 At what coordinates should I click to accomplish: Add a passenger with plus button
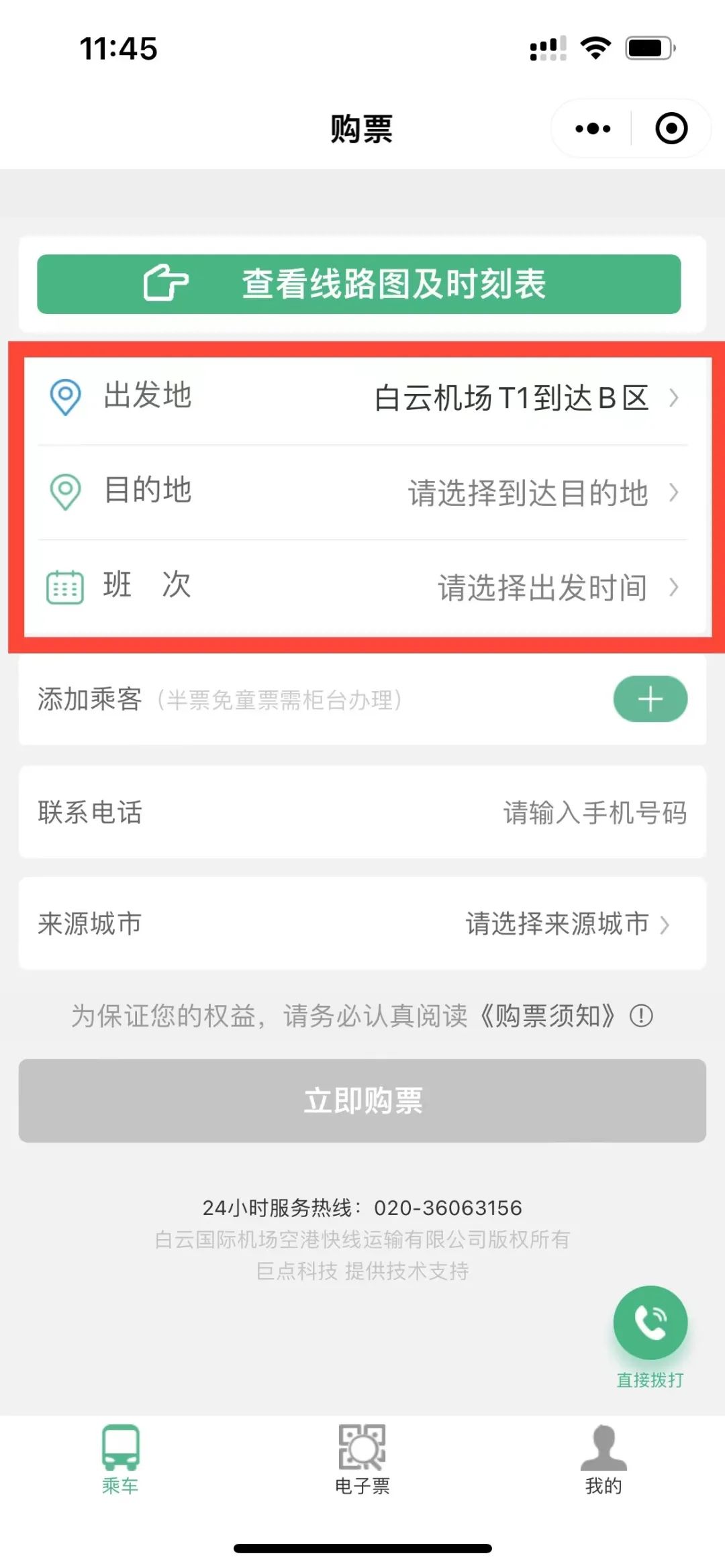pyautogui.click(x=650, y=699)
